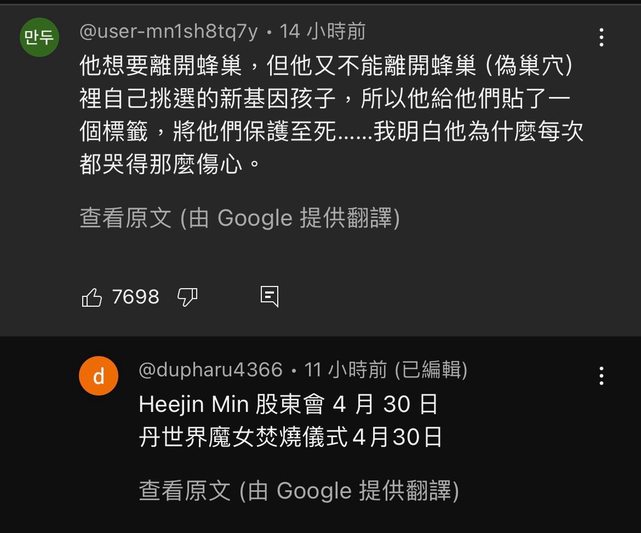
Task: Open @user-mn1sh8tq7y's channel avatar
Action: click(x=39, y=38)
